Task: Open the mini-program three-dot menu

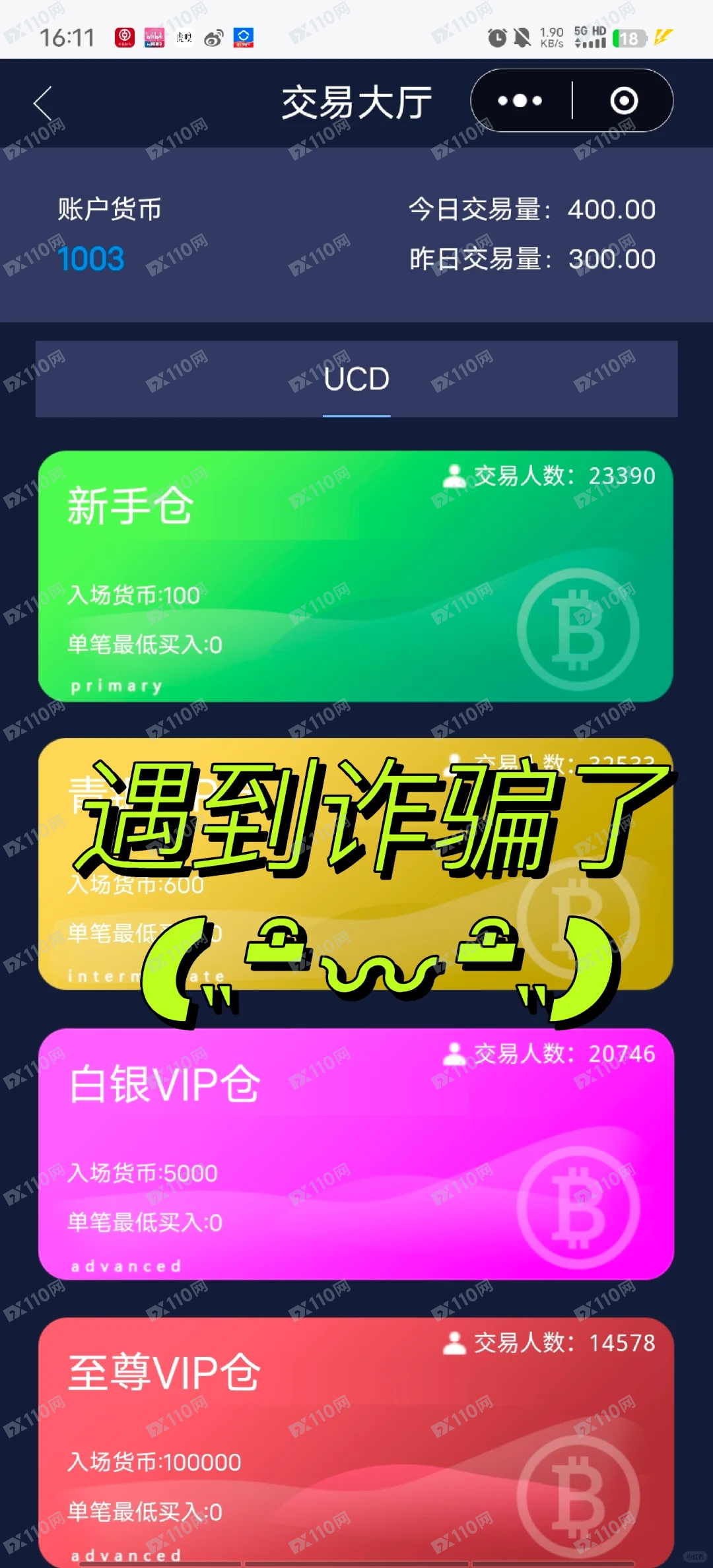Action: pos(520,101)
